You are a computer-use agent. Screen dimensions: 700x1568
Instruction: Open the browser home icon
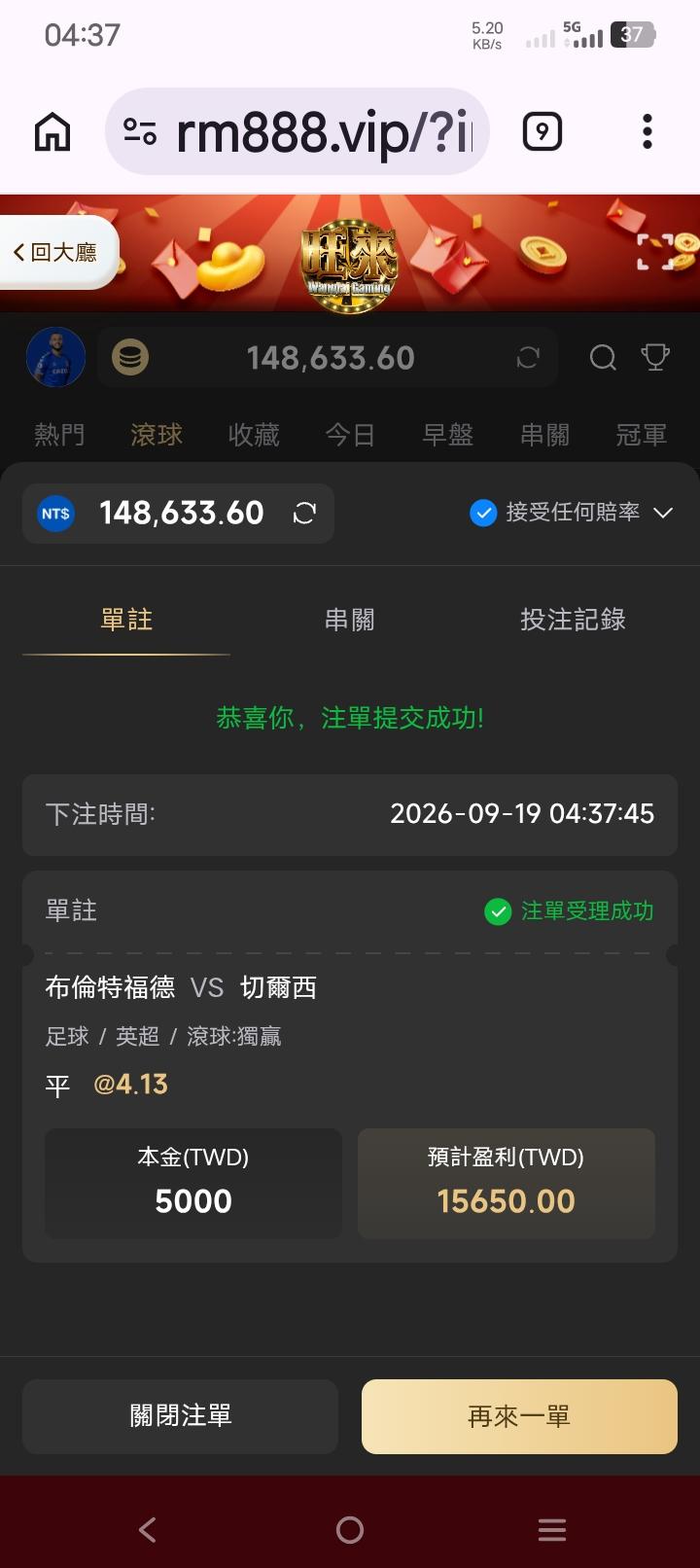coord(52,131)
